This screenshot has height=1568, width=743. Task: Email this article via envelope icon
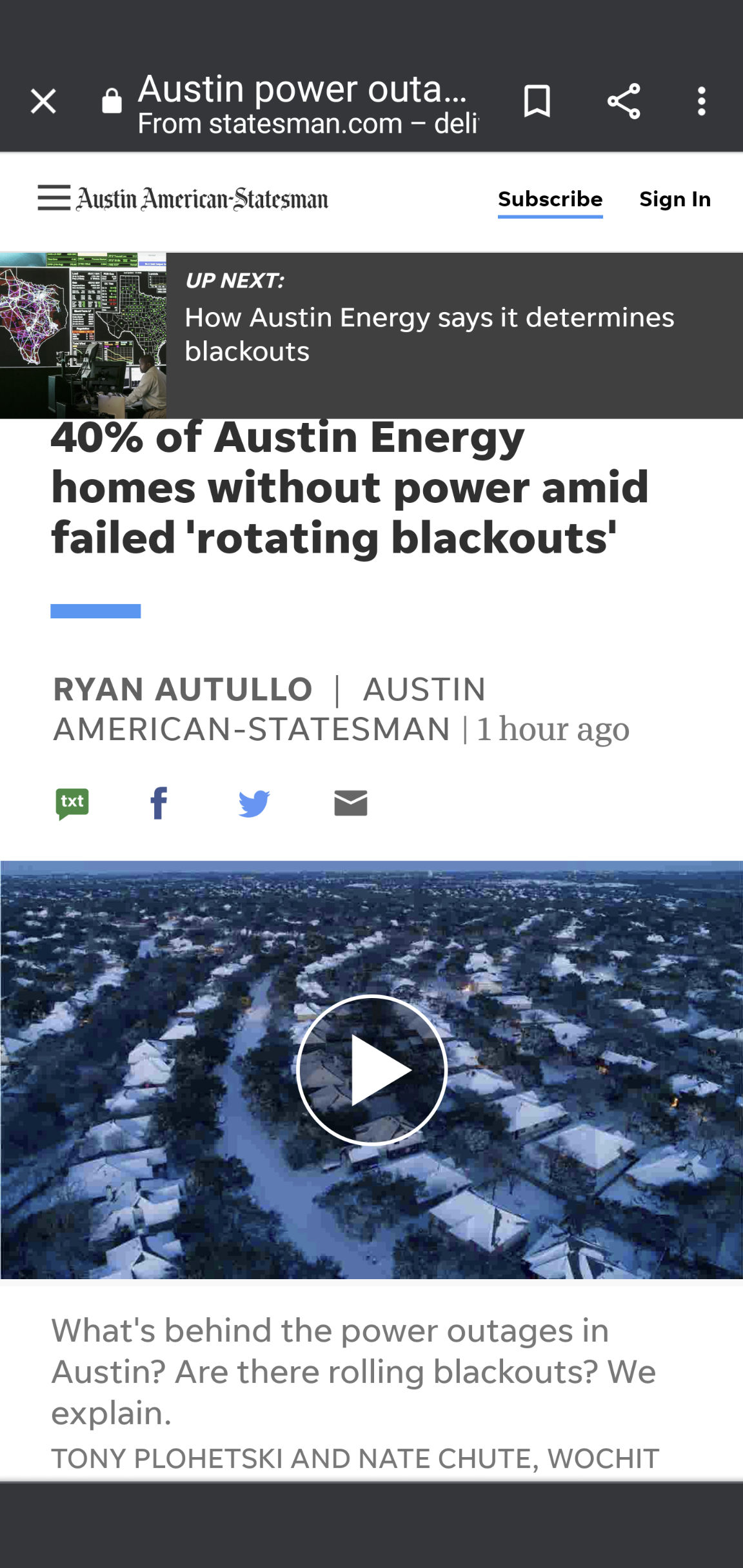[x=351, y=803]
